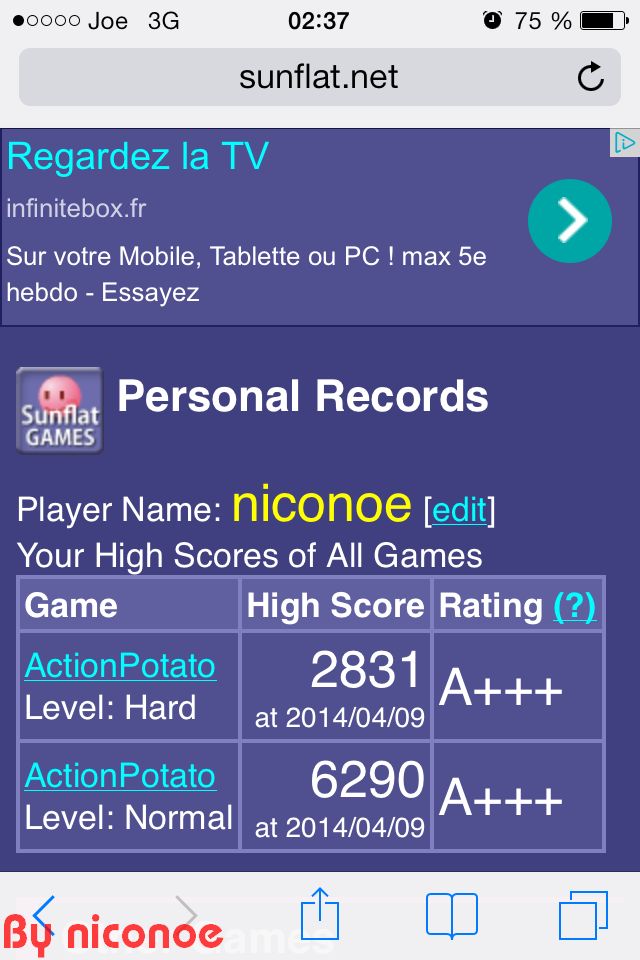
Task: Open ActionPotato with Level: Hard
Action: click(120, 666)
